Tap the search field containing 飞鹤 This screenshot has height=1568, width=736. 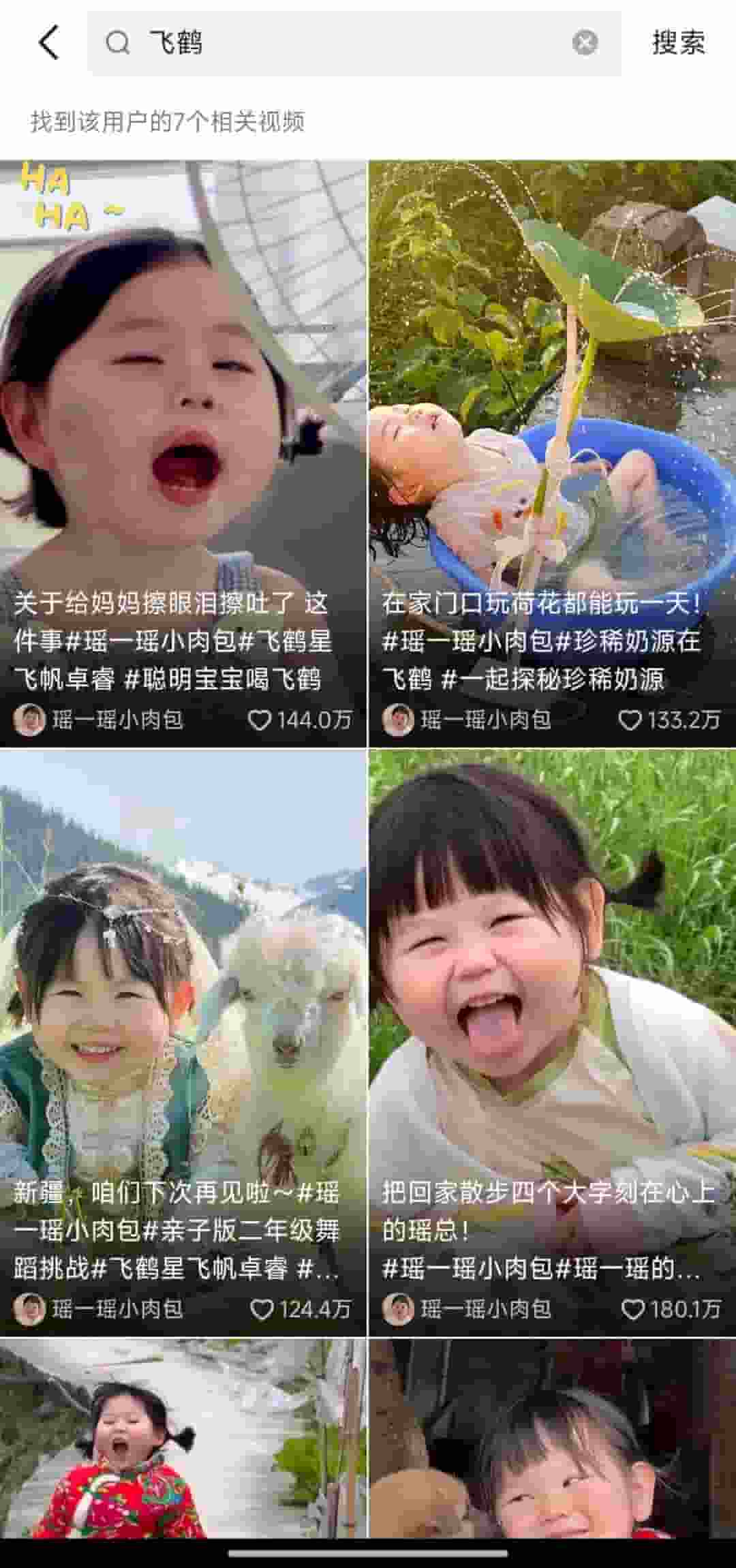pyautogui.click(x=341, y=43)
